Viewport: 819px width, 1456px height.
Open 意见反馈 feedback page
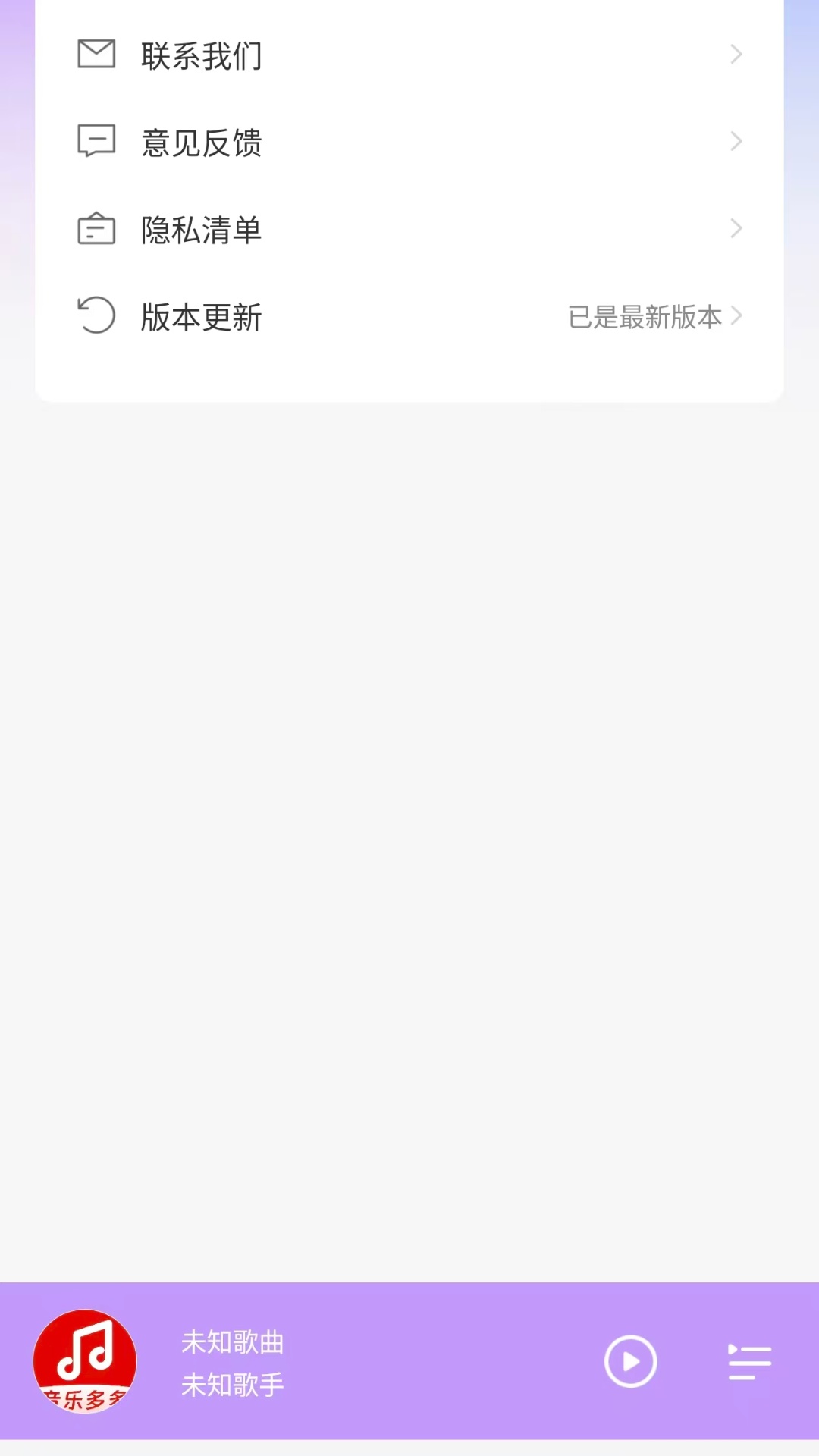pos(409,143)
